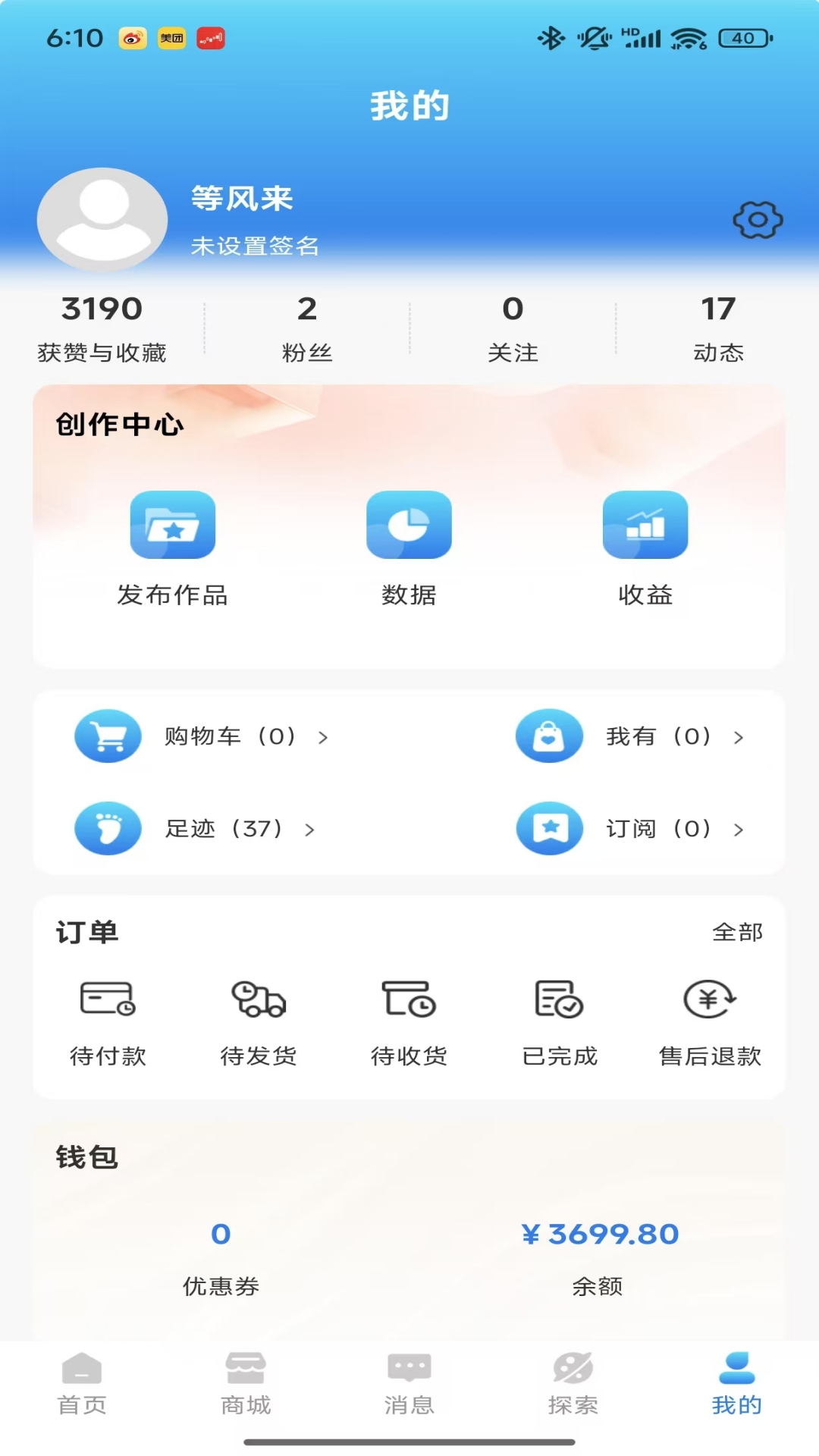Tap the profile avatar picture
This screenshot has width=819, height=1456.
click(x=102, y=219)
